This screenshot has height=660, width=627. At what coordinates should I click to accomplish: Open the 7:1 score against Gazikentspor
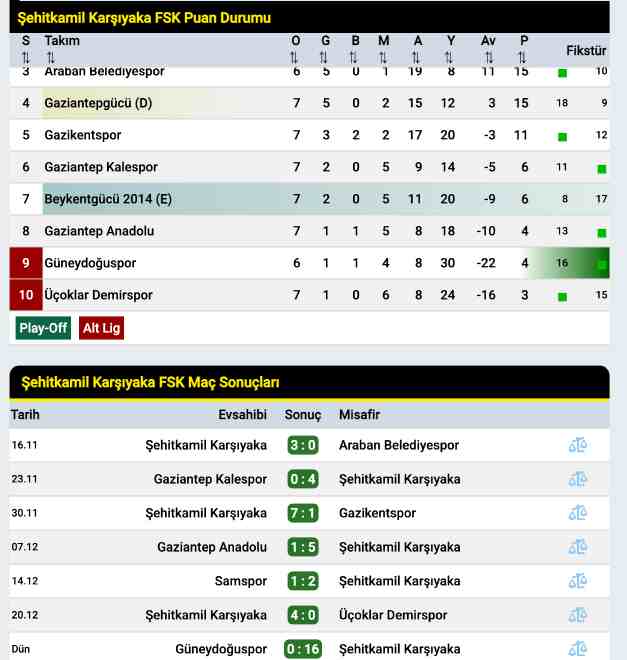pyautogui.click(x=303, y=513)
